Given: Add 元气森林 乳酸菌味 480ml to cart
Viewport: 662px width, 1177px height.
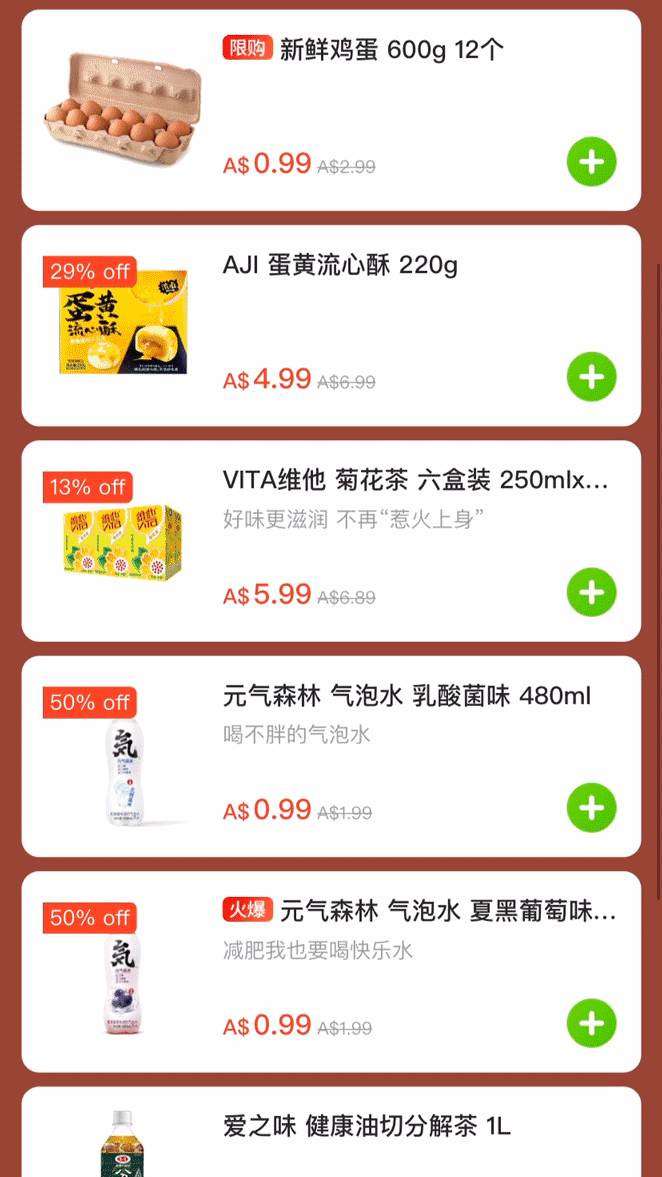Looking at the screenshot, I should pos(591,808).
